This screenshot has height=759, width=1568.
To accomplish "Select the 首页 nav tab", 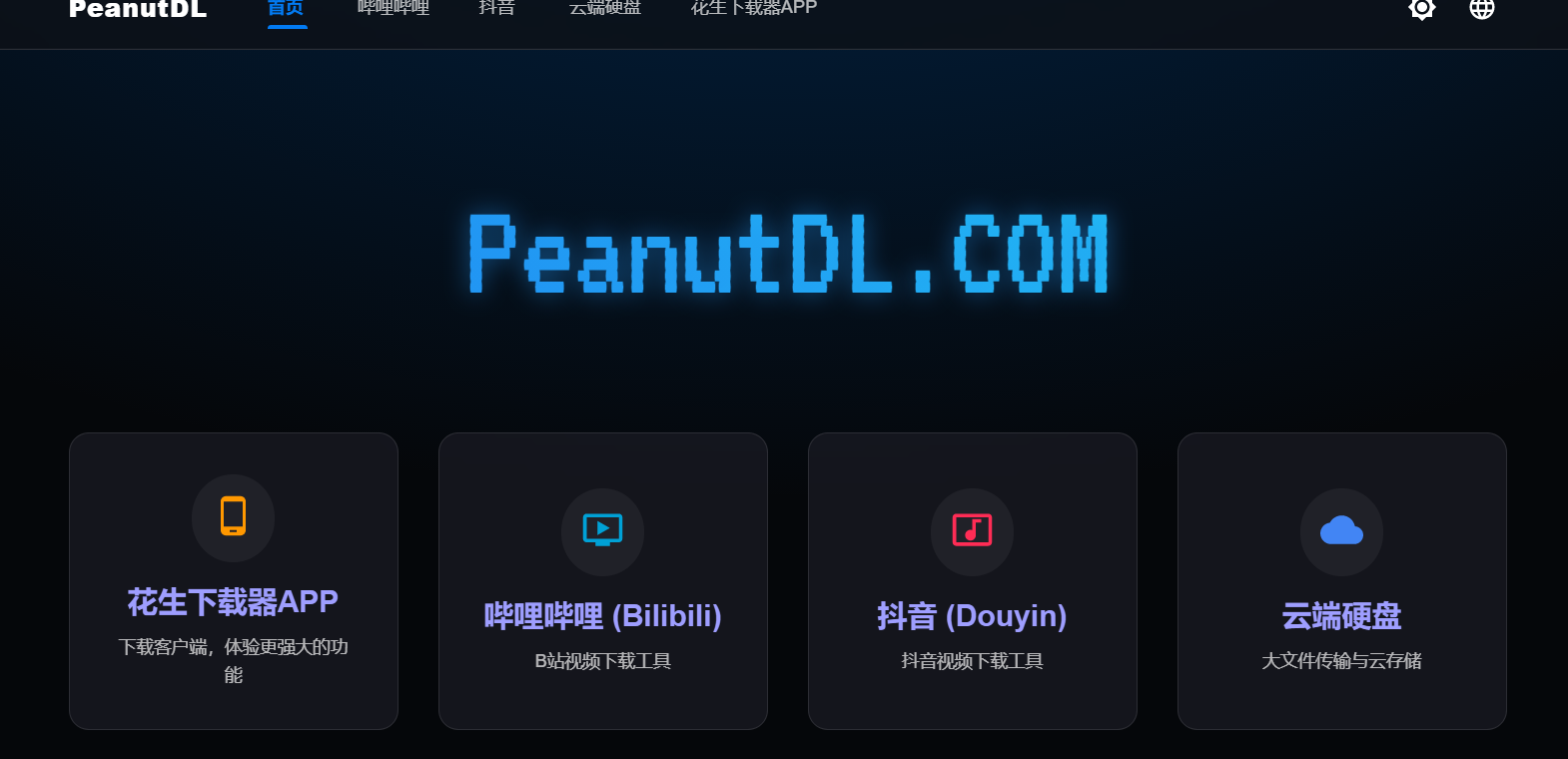I will click(286, 8).
